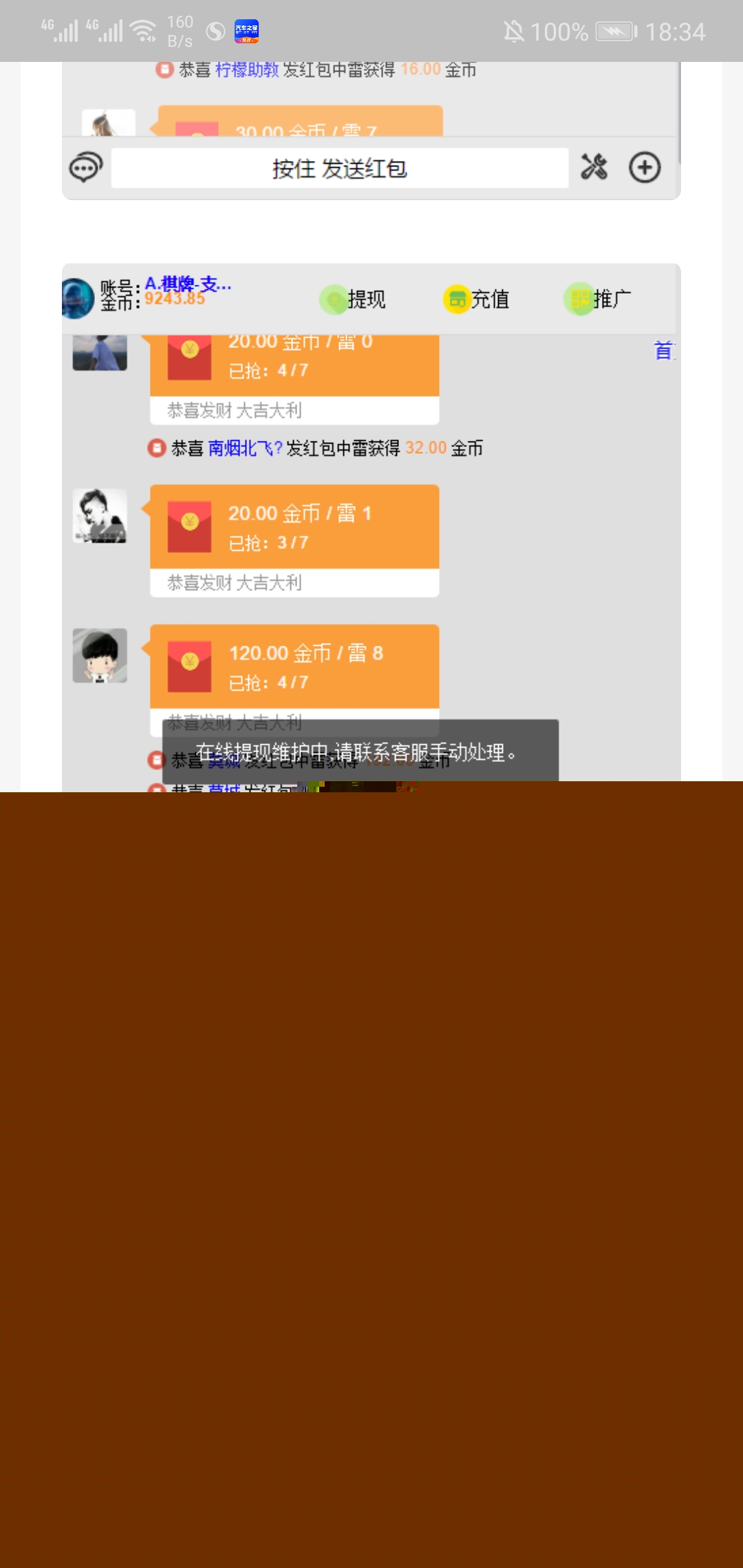Image resolution: width=743 pixels, height=1568 pixels.
Task: Tap the blue 首 link on the right
Action: [663, 351]
